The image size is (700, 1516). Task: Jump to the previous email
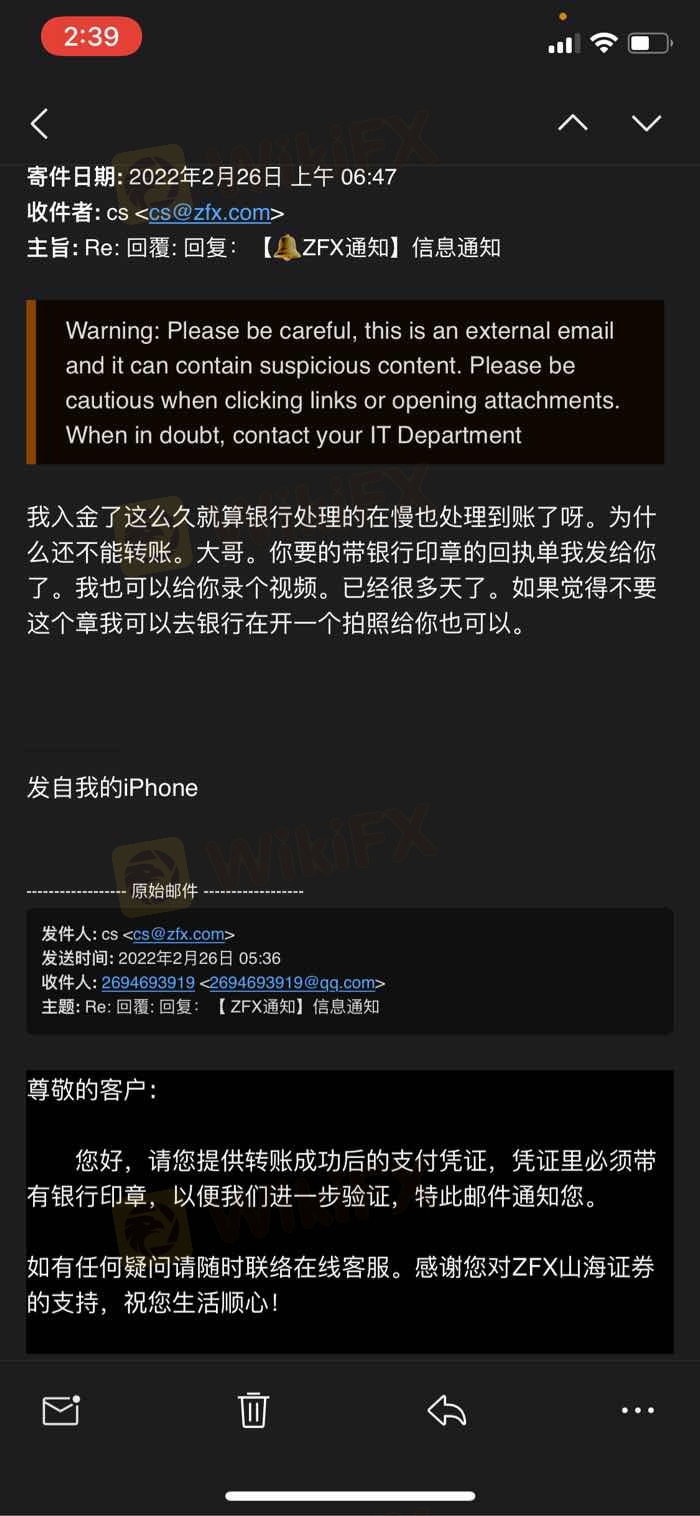573,123
